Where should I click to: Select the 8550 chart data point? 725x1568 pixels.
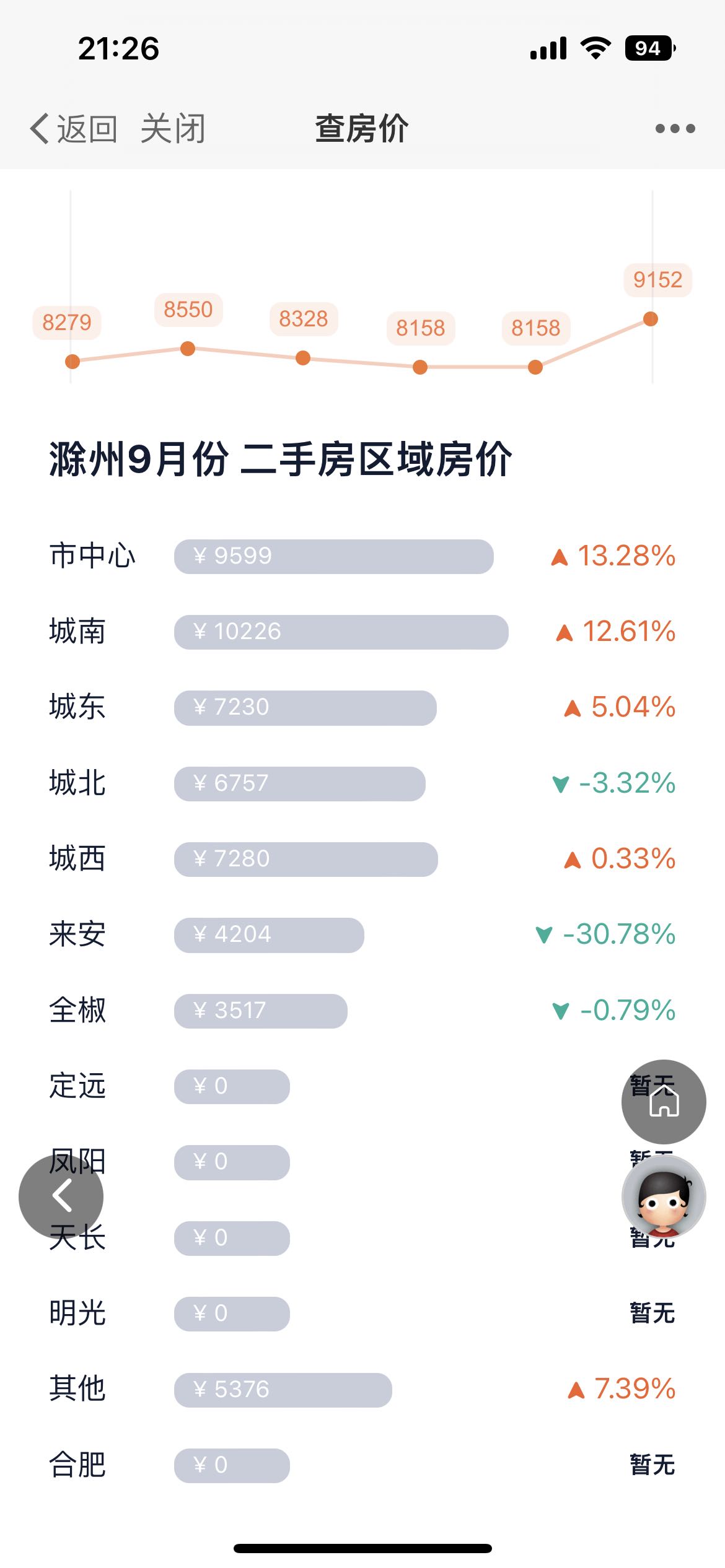pos(188,349)
